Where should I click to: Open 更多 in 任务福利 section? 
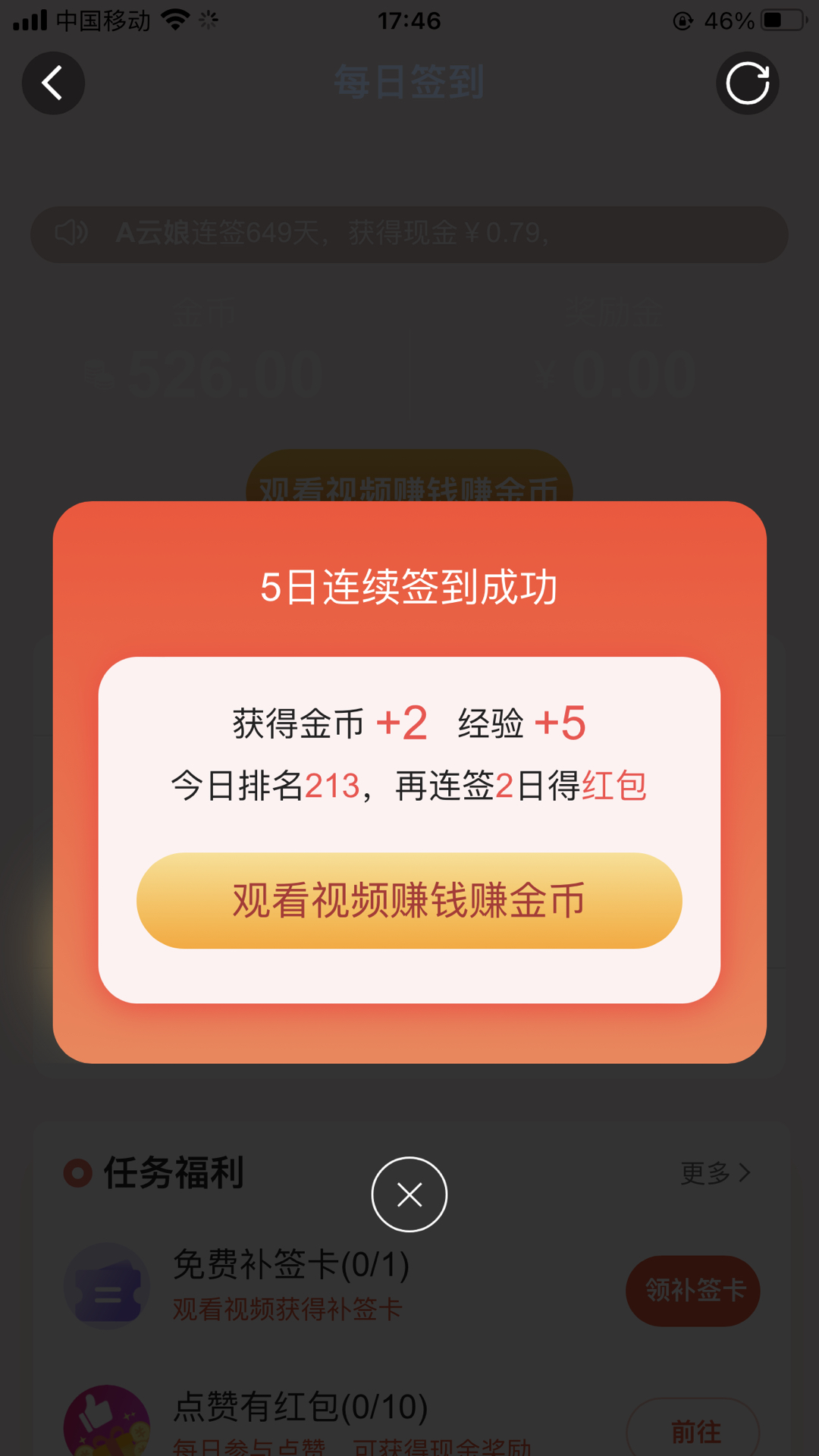[715, 1173]
